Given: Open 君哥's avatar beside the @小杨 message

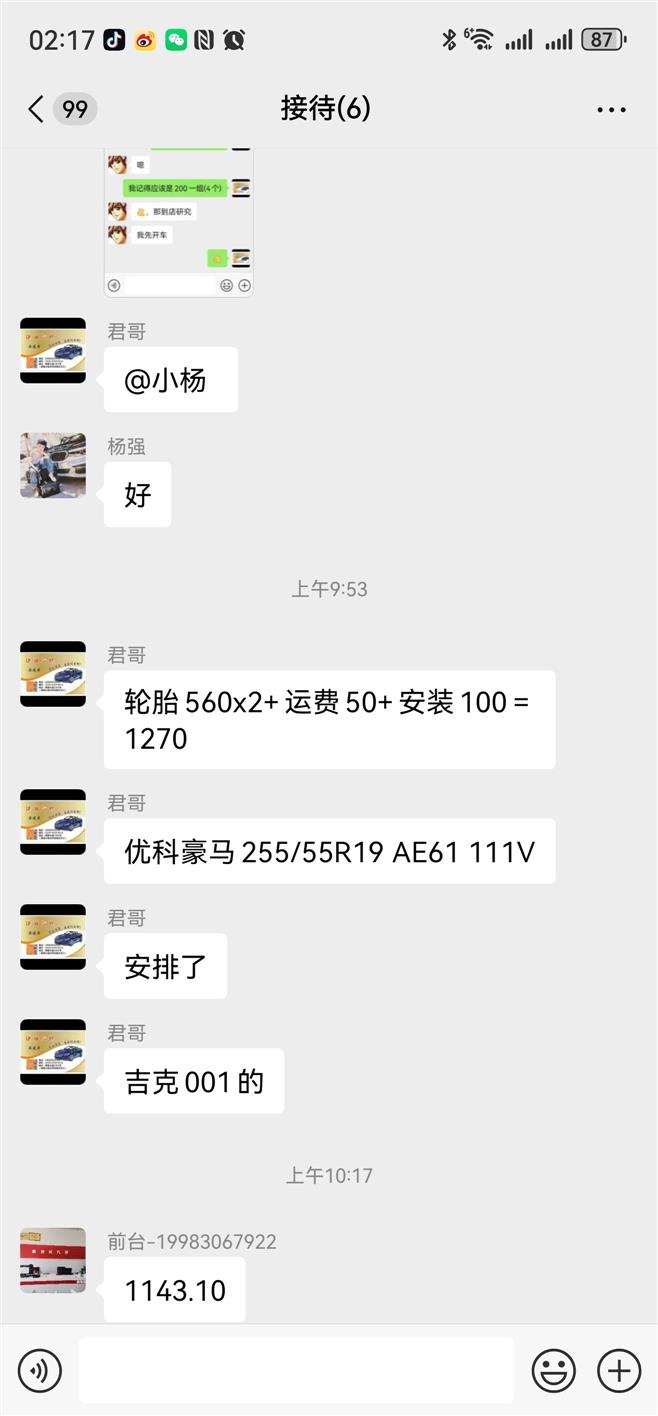Looking at the screenshot, I should (53, 350).
